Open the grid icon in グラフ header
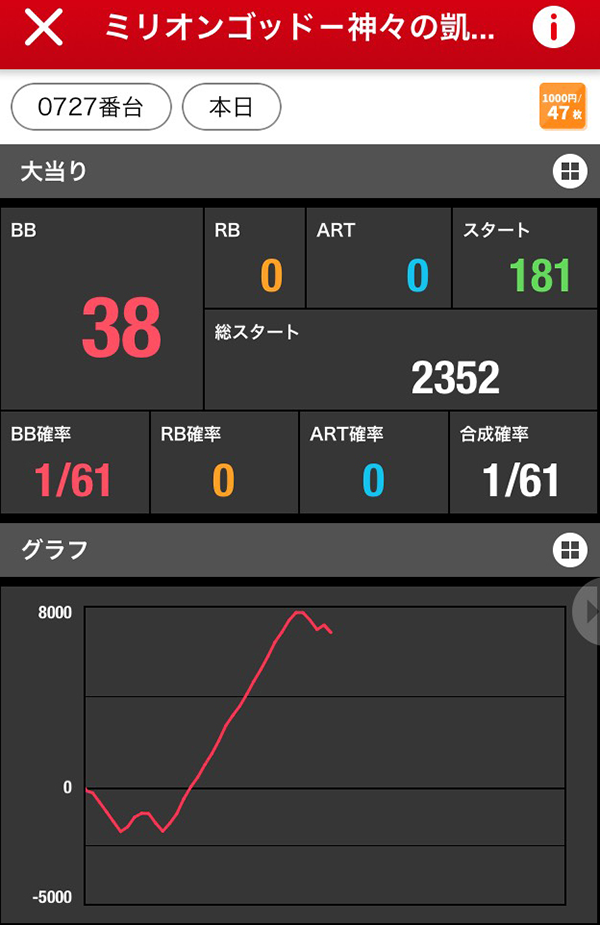The width and height of the screenshot is (600, 925). [569, 549]
